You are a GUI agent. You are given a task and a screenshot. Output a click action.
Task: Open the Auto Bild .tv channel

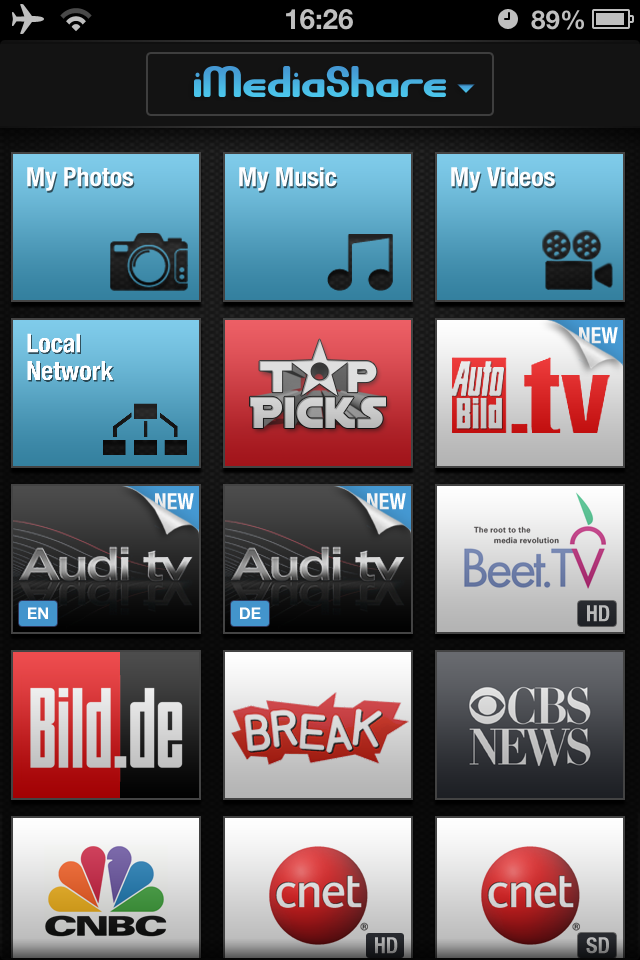[x=530, y=393]
